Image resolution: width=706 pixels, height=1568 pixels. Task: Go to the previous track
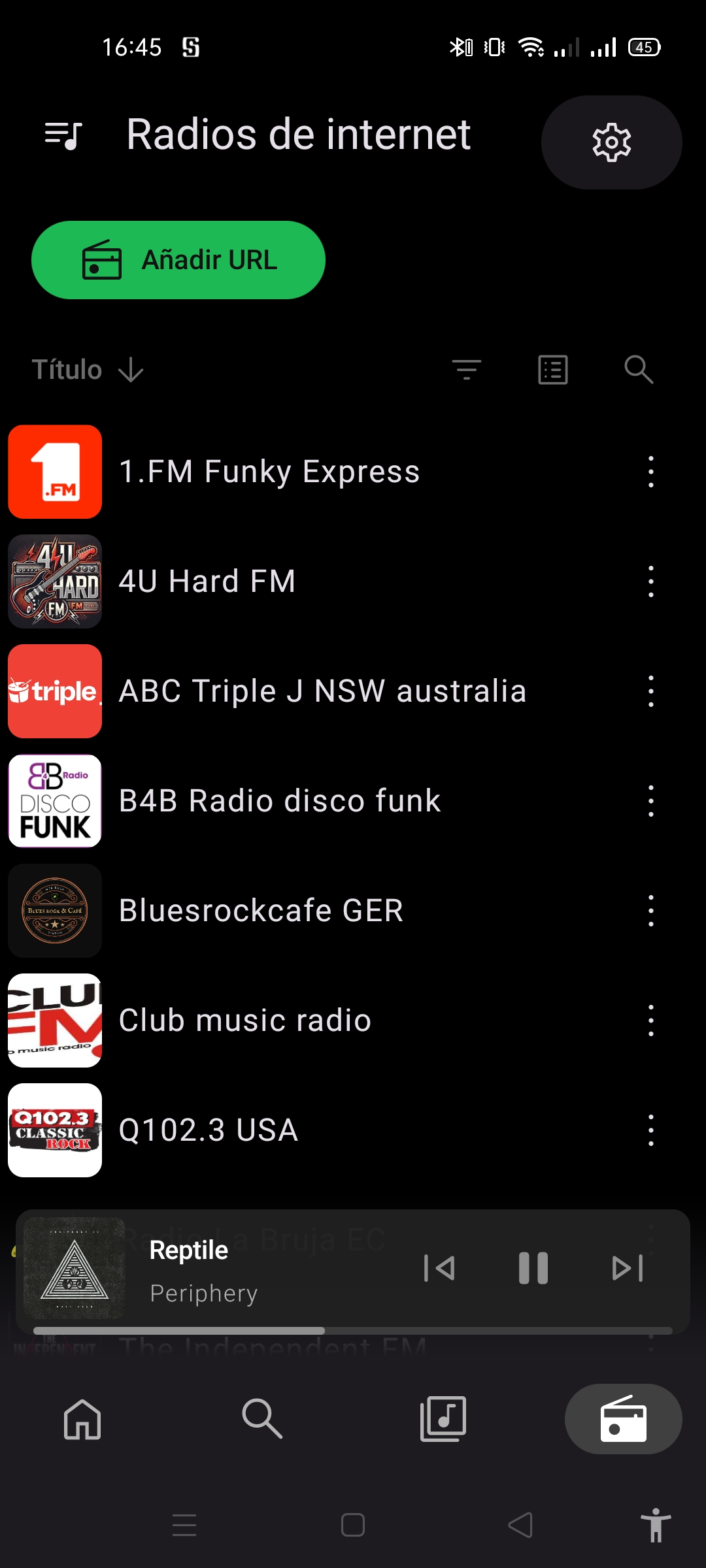[439, 1268]
